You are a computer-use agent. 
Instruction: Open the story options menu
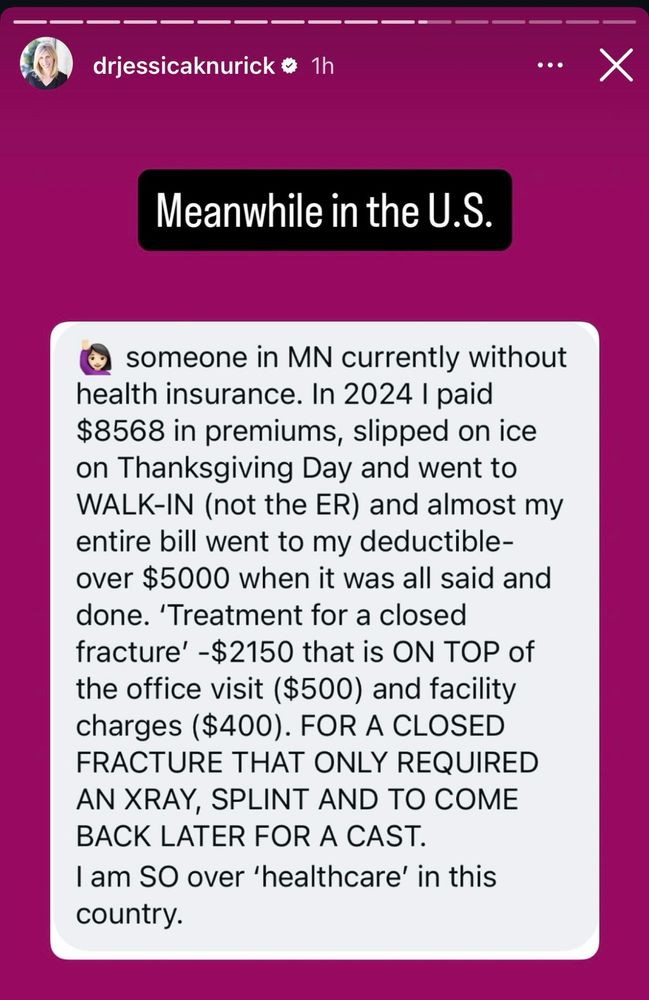coord(550,66)
